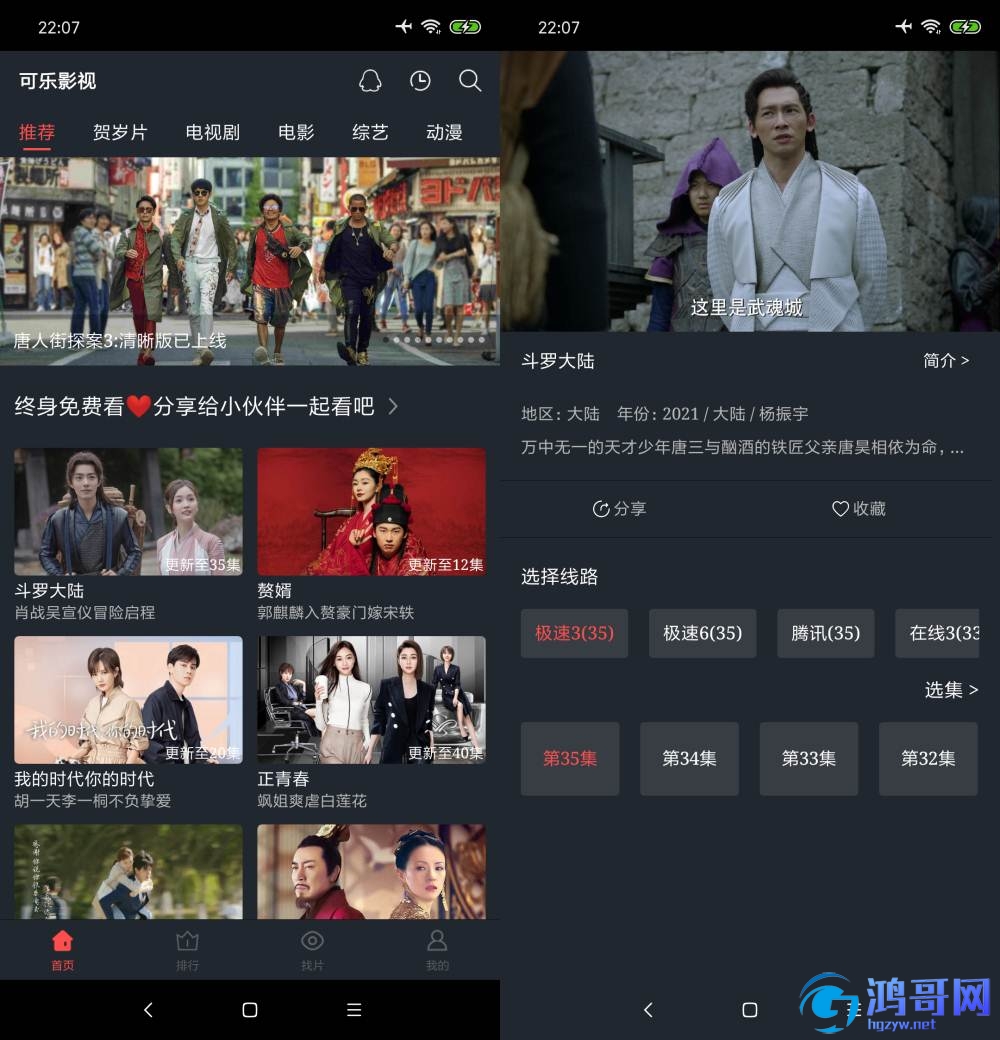
Task: Open the 终身免费看 share invitation link
Action: tap(206, 406)
